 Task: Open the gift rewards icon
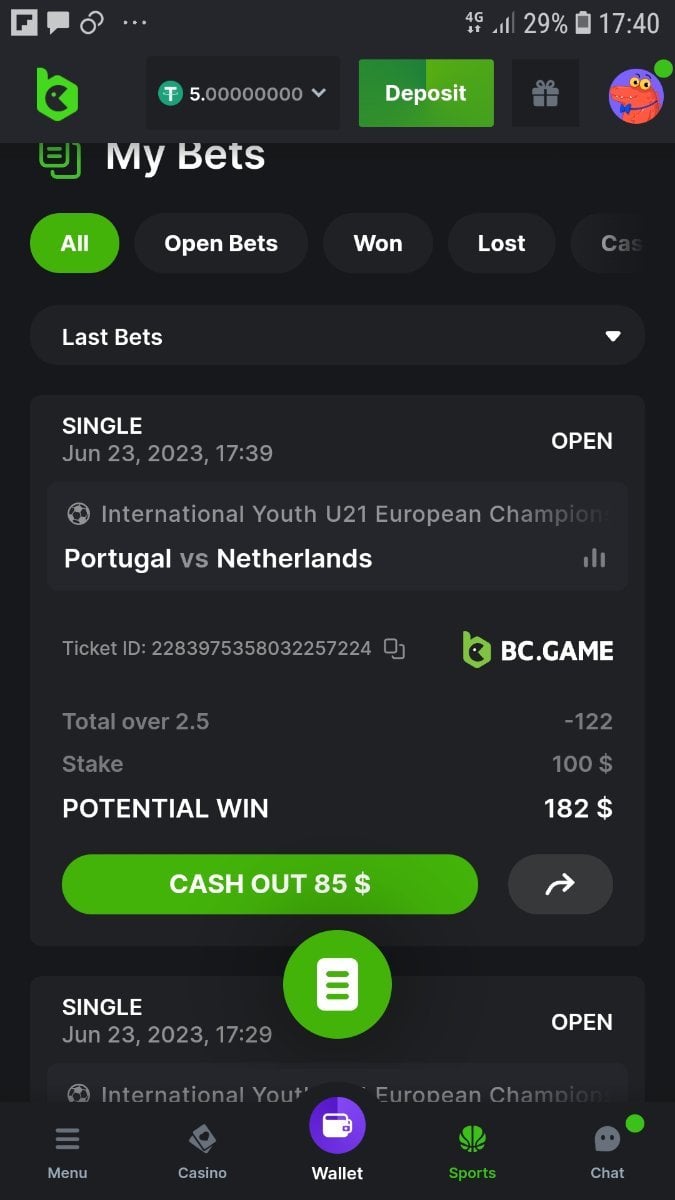tap(545, 94)
